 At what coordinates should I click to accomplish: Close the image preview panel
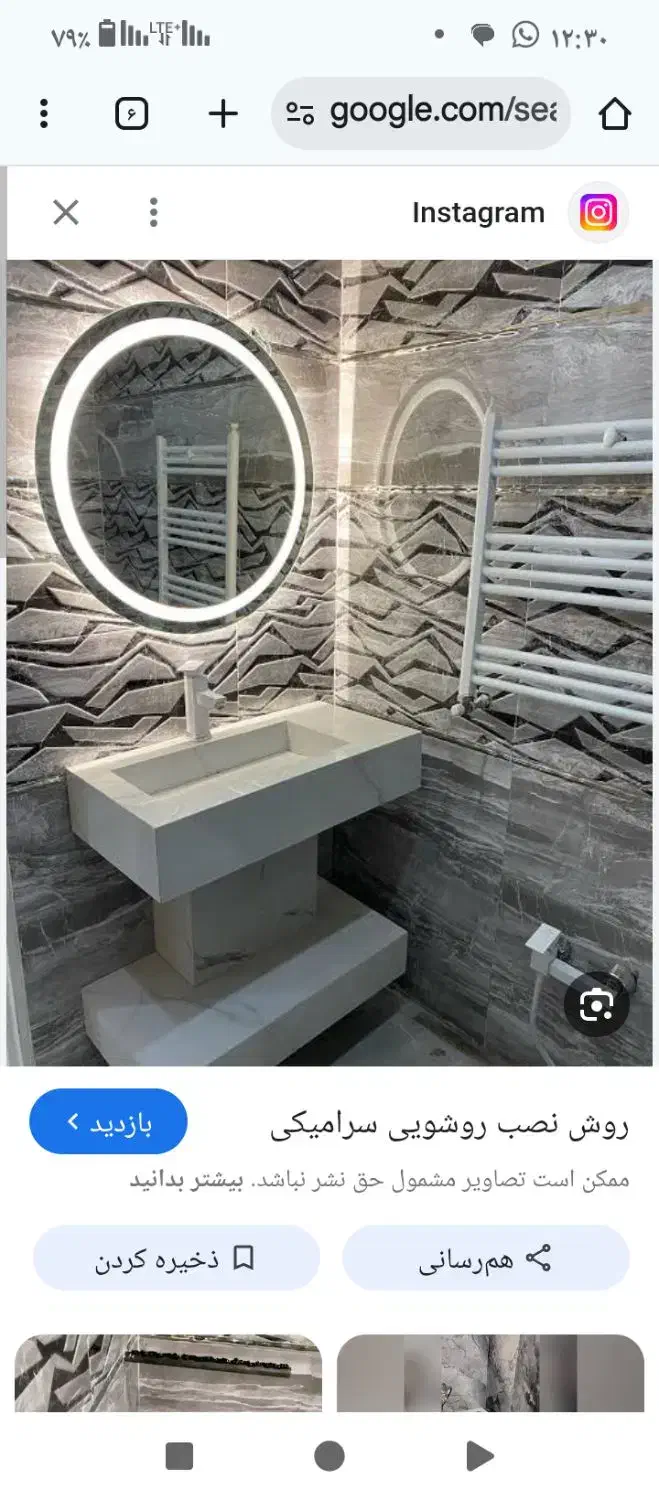point(66,212)
